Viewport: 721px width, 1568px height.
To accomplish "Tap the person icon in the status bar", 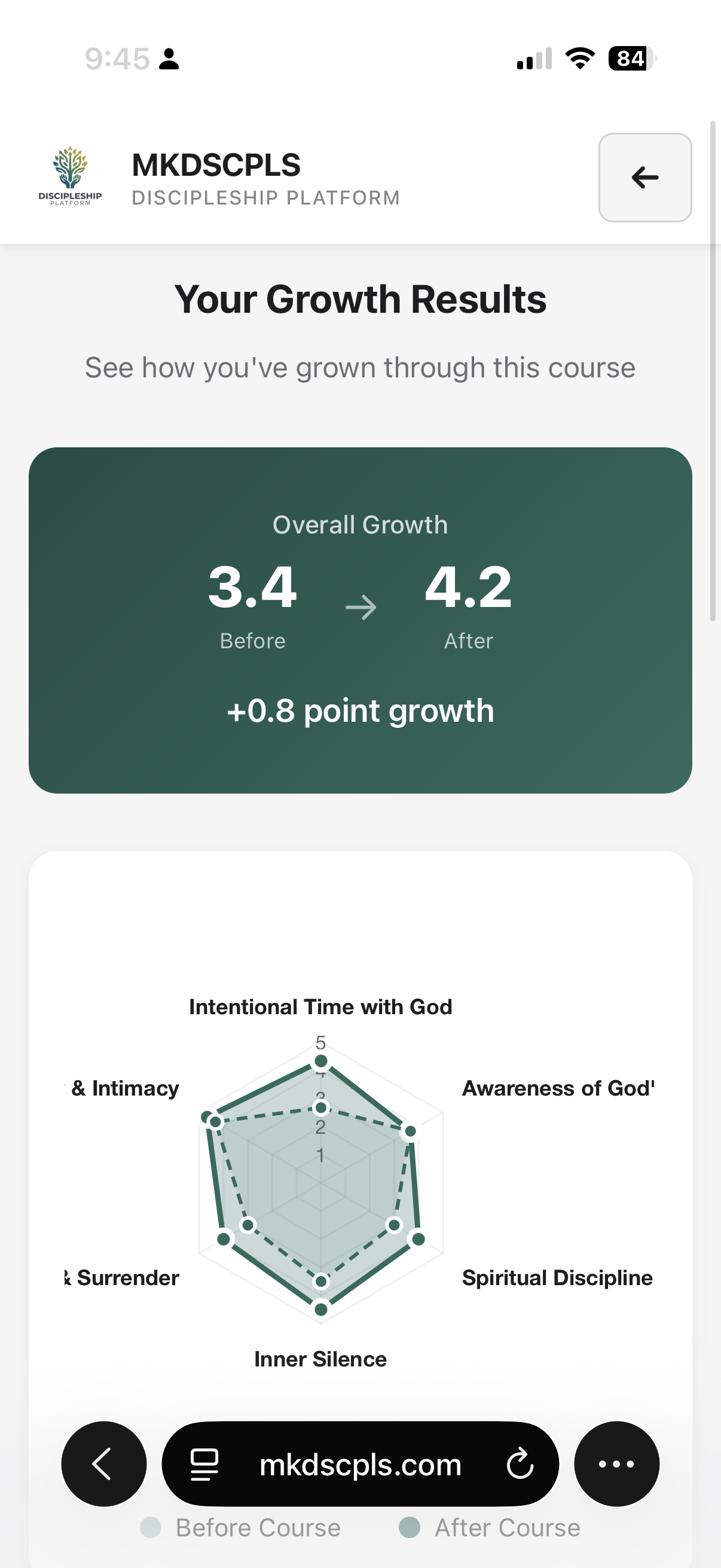I will 169,59.
